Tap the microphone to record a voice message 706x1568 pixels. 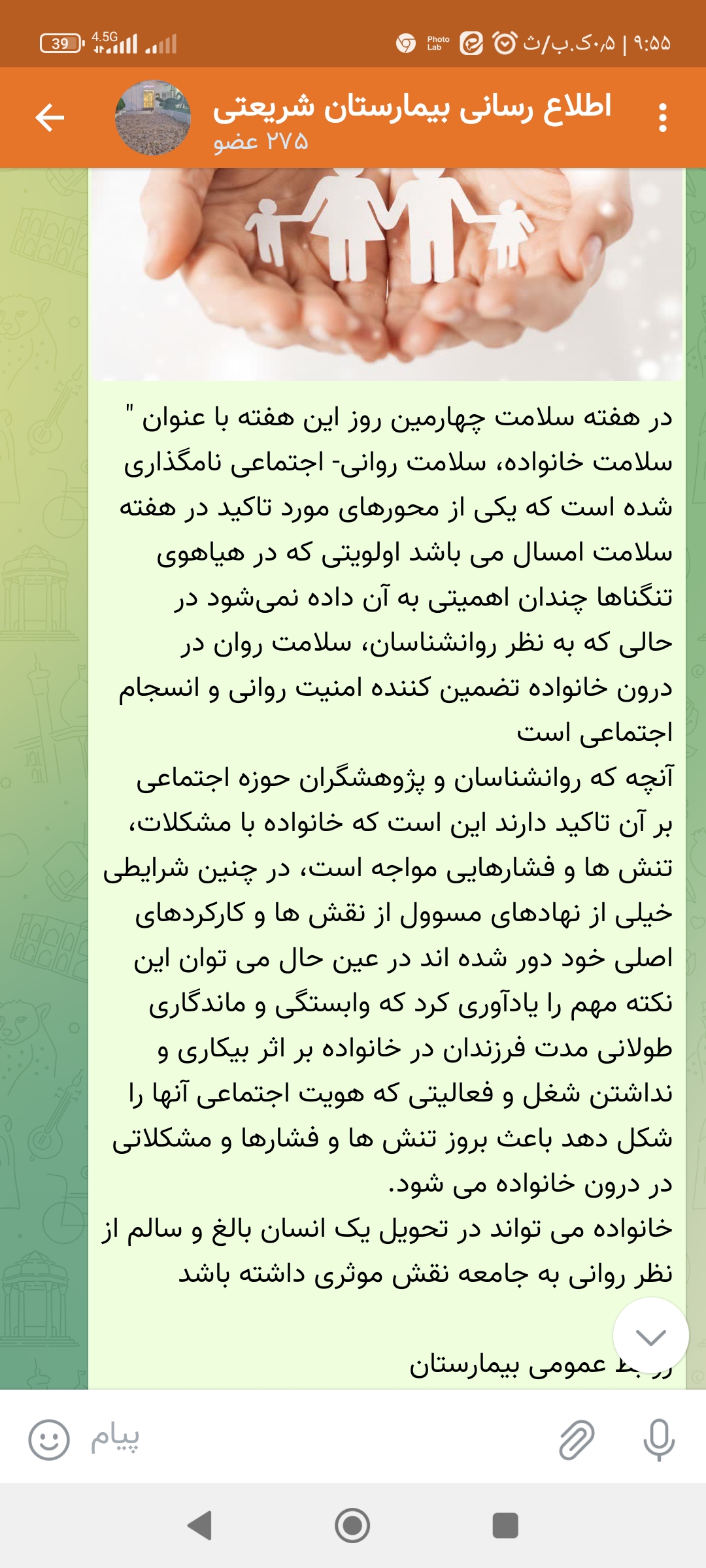pos(658,1439)
